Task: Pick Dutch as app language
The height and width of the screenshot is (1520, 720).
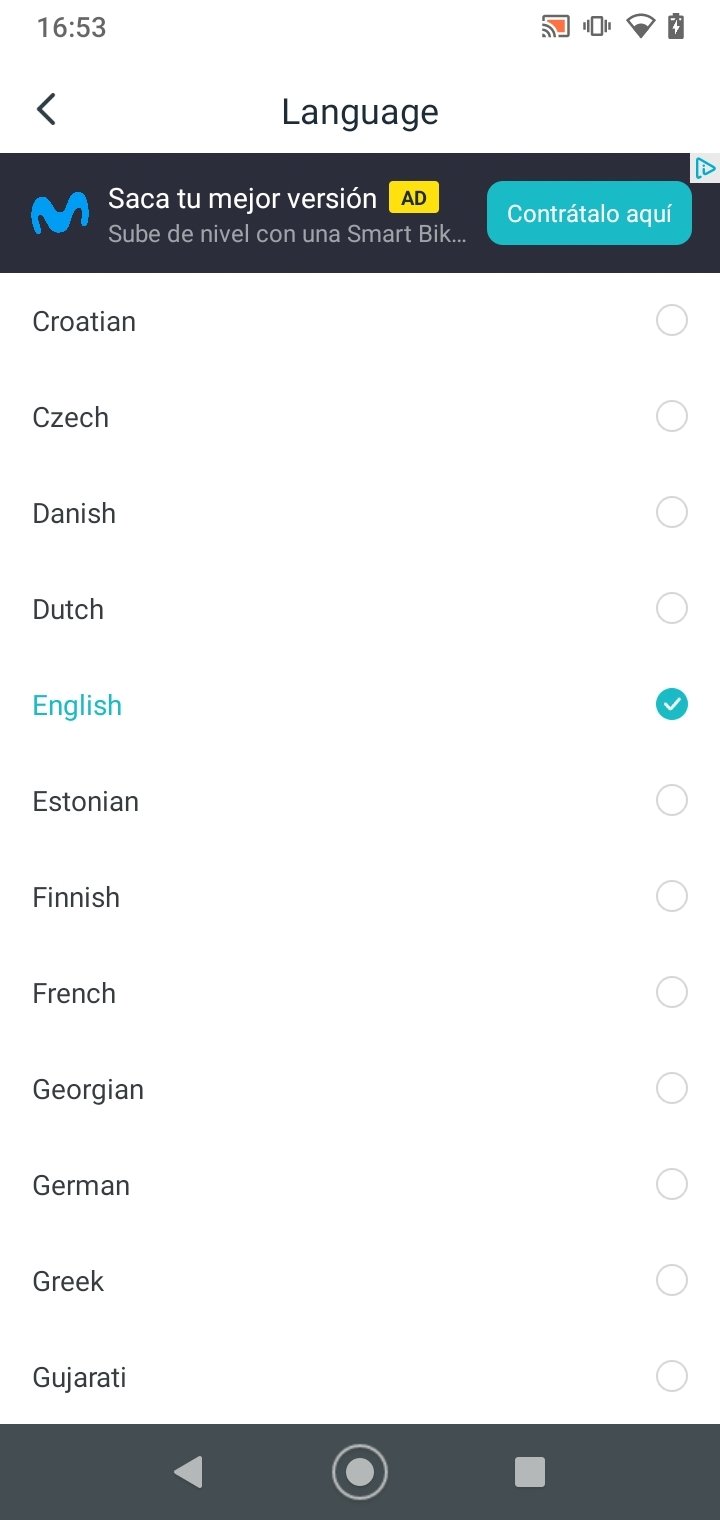Action: coord(360,609)
